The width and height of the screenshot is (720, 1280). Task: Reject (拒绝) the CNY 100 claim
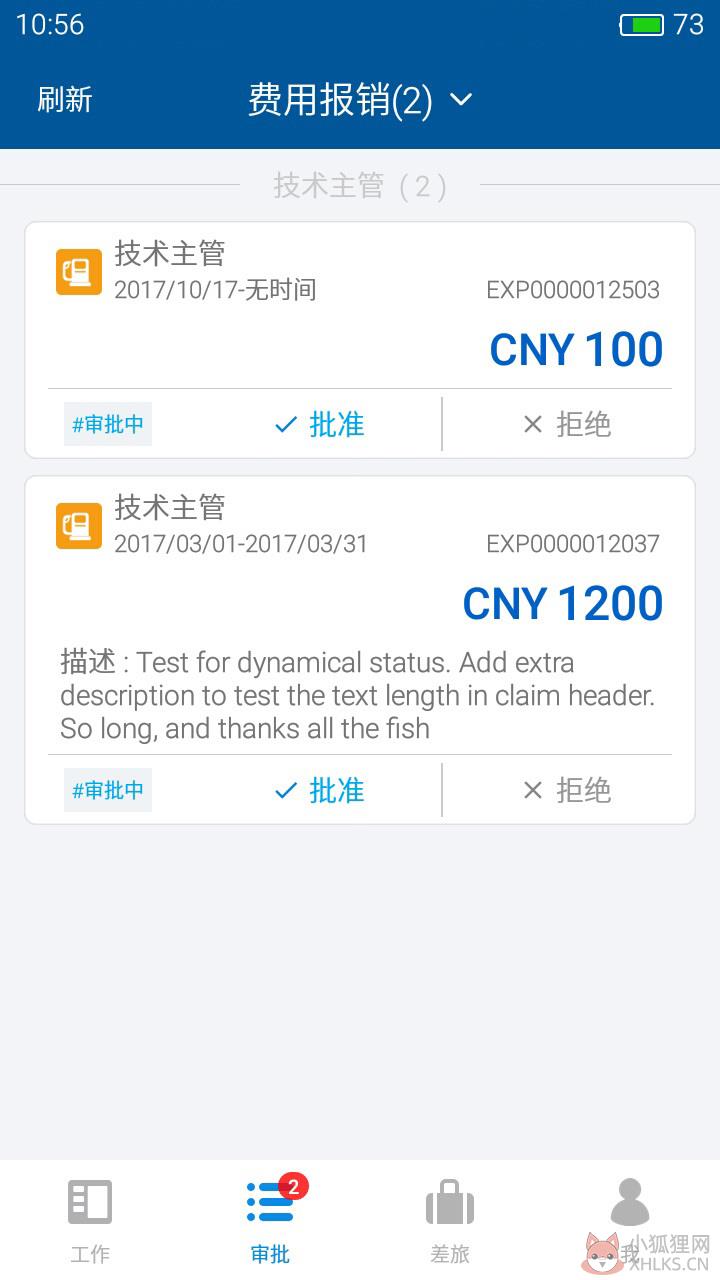coord(567,424)
